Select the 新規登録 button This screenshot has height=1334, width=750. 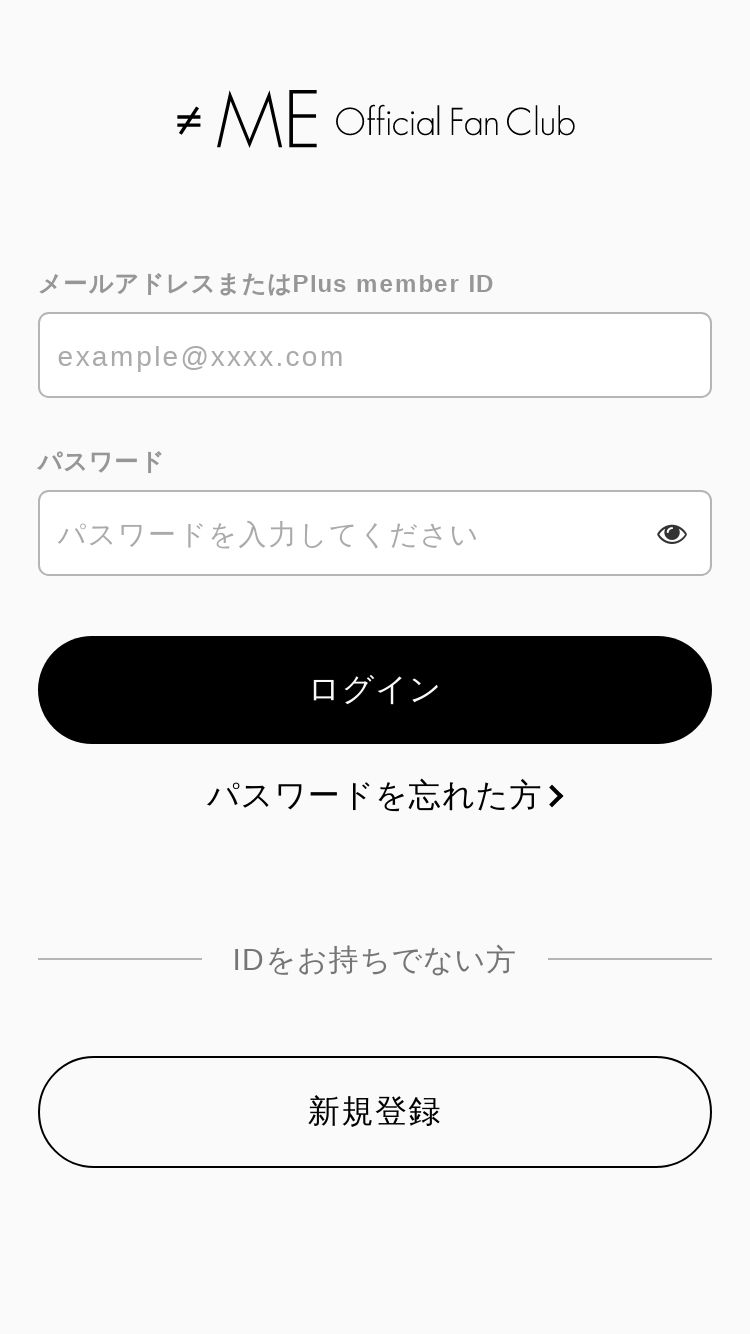click(x=375, y=1112)
